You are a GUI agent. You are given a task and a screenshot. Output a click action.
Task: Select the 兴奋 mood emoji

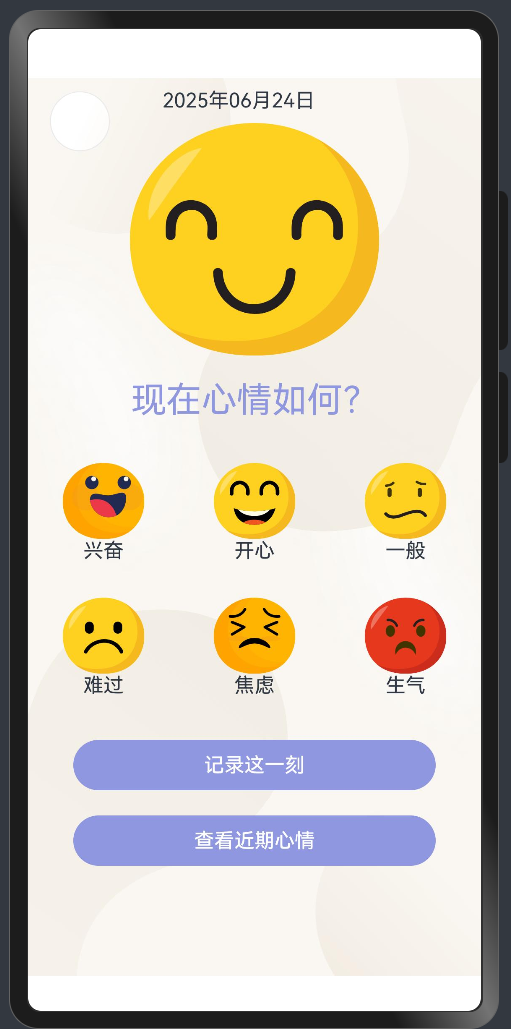click(x=103, y=501)
